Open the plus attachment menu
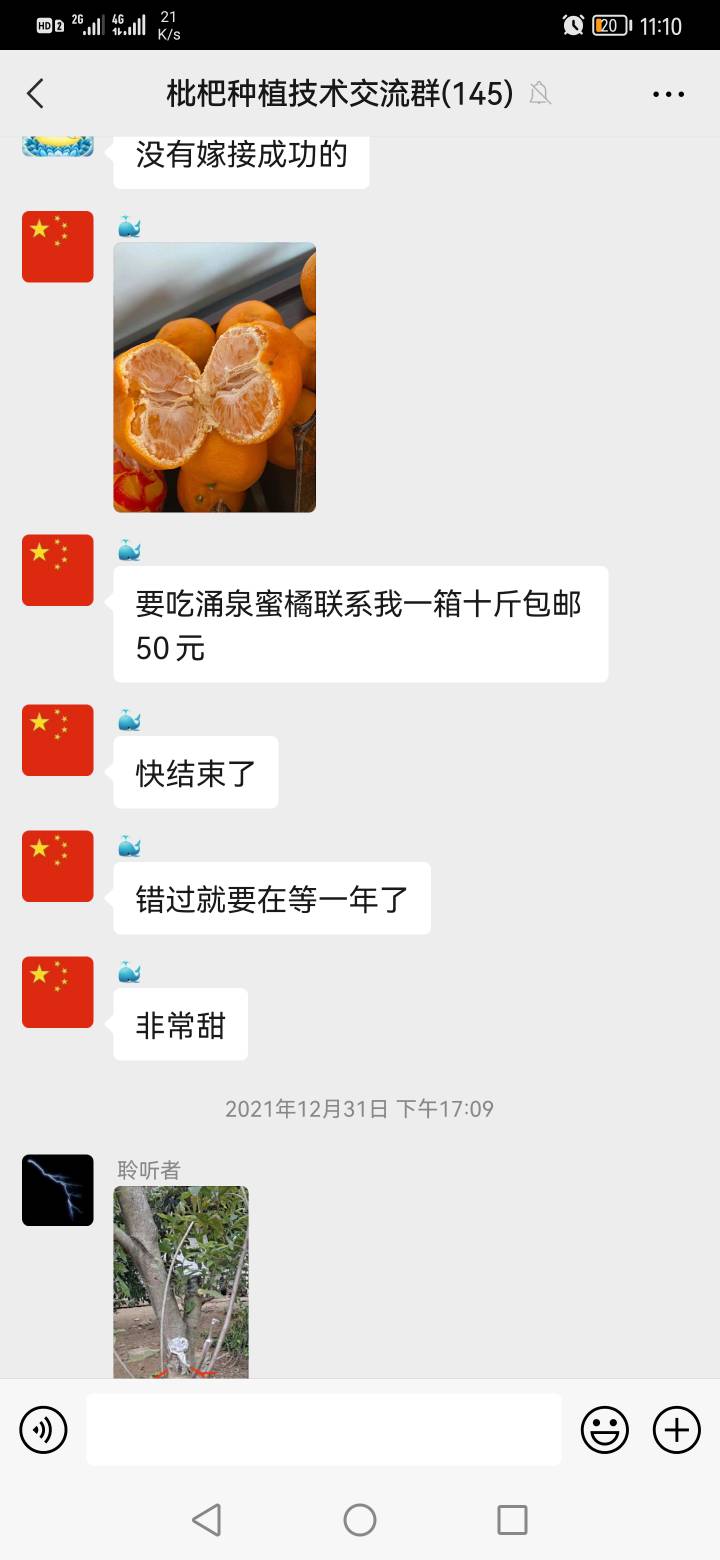Viewport: 720px width, 1560px height. point(677,1430)
